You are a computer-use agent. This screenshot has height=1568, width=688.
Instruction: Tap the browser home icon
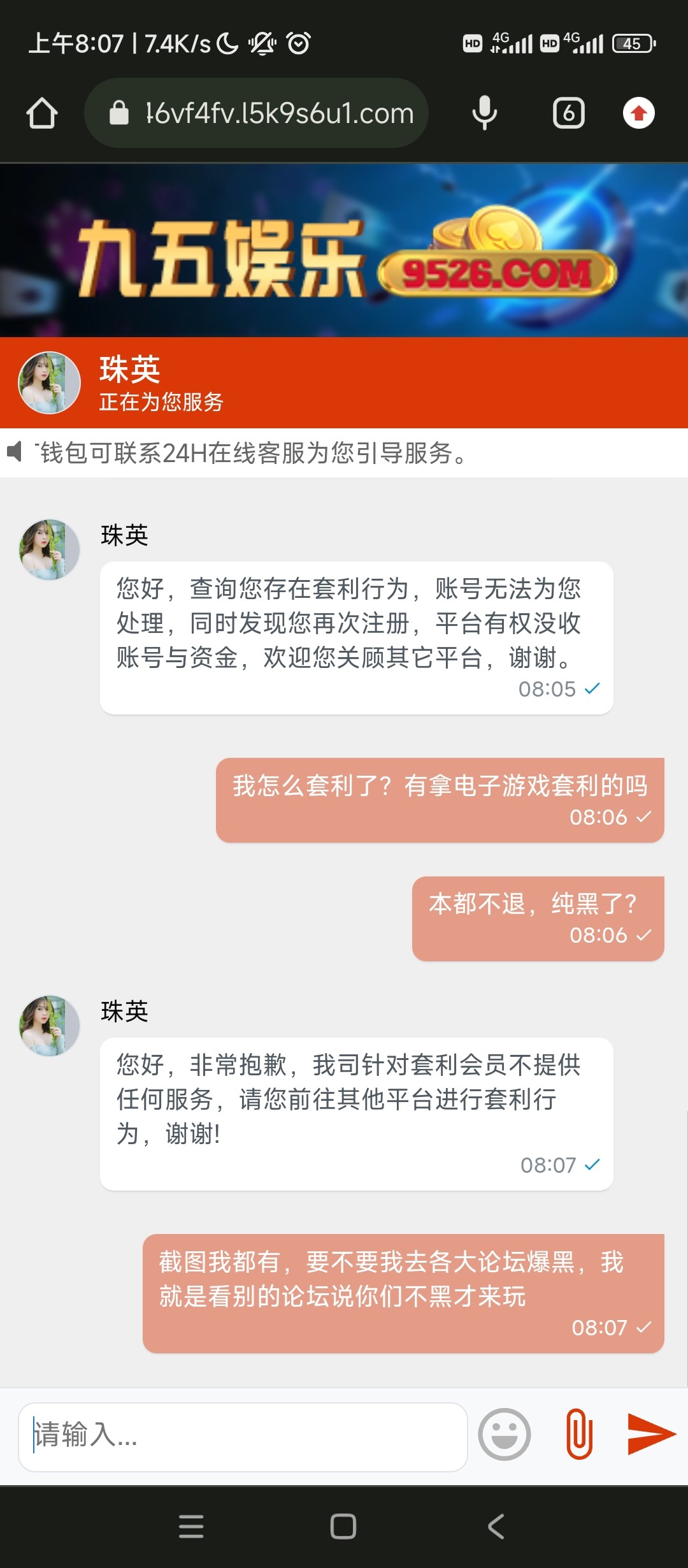coord(41,113)
